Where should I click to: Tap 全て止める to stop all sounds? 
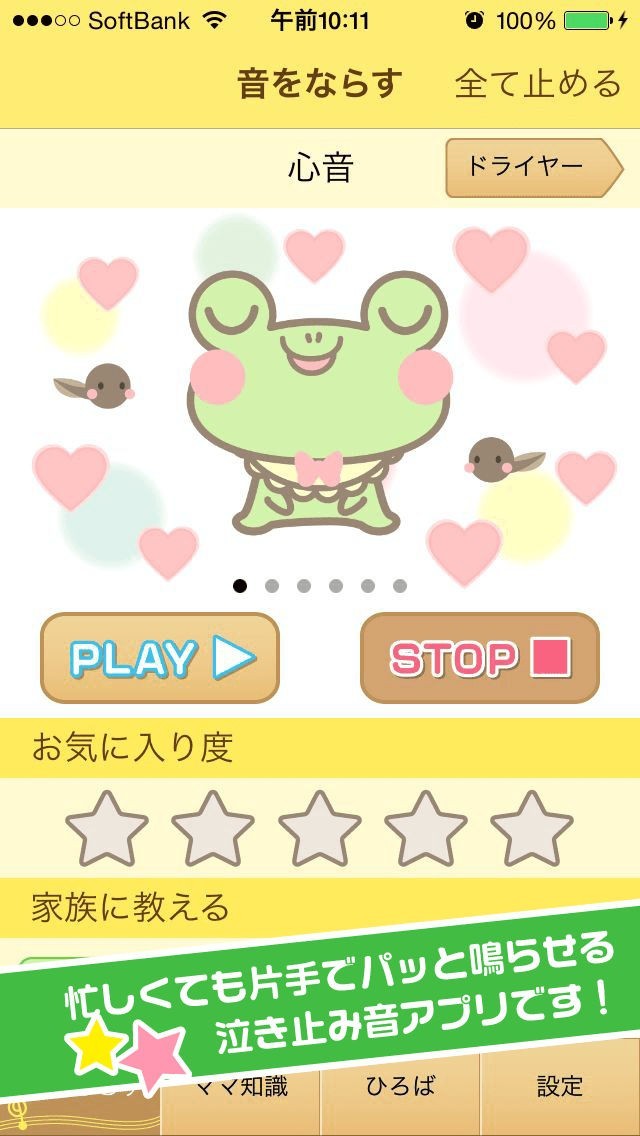537,83
